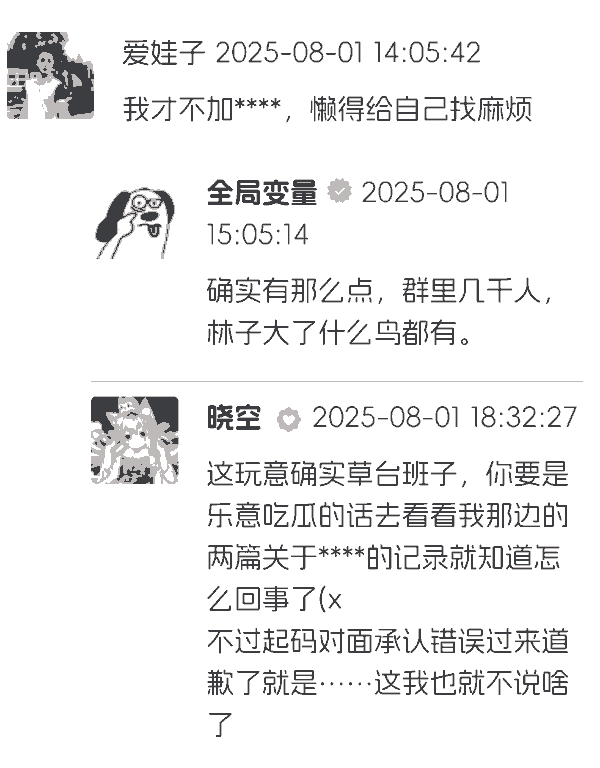
Task: Tap the username 爱娃子
Action: click(x=163, y=52)
